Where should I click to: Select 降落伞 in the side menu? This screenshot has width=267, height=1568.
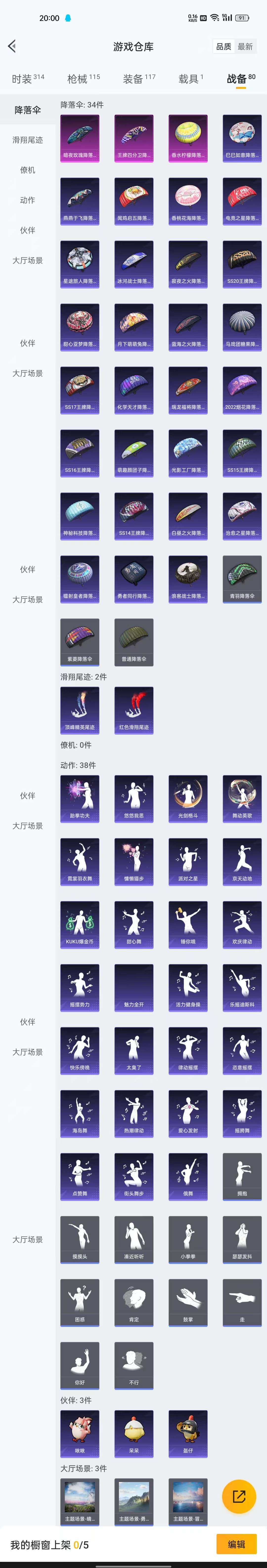(x=27, y=110)
